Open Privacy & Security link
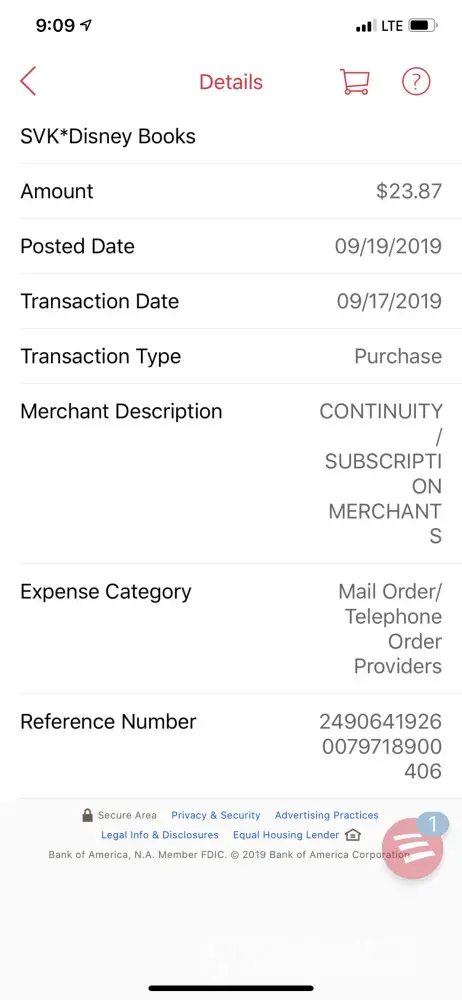The image size is (462, 1000). coord(216,815)
